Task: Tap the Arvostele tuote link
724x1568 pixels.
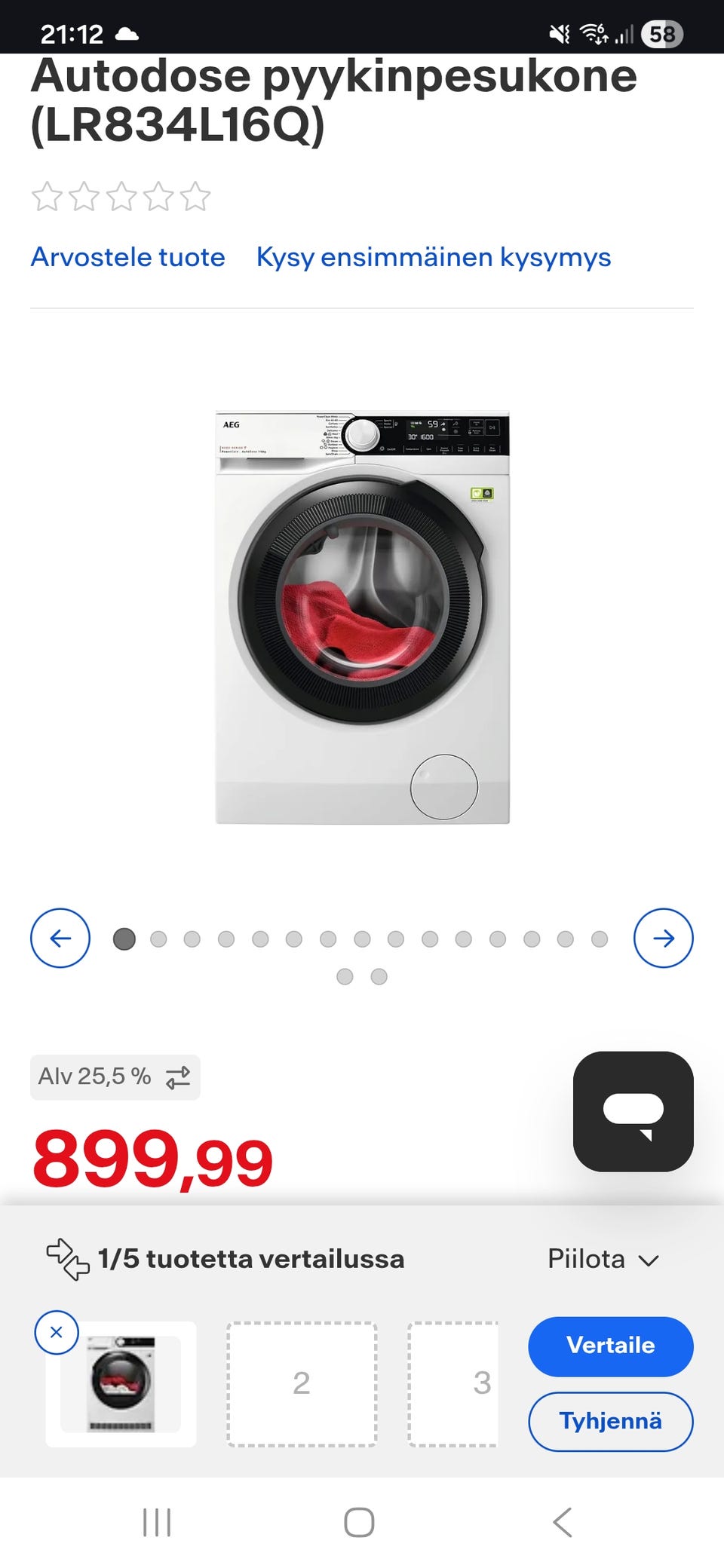Action: [x=127, y=257]
